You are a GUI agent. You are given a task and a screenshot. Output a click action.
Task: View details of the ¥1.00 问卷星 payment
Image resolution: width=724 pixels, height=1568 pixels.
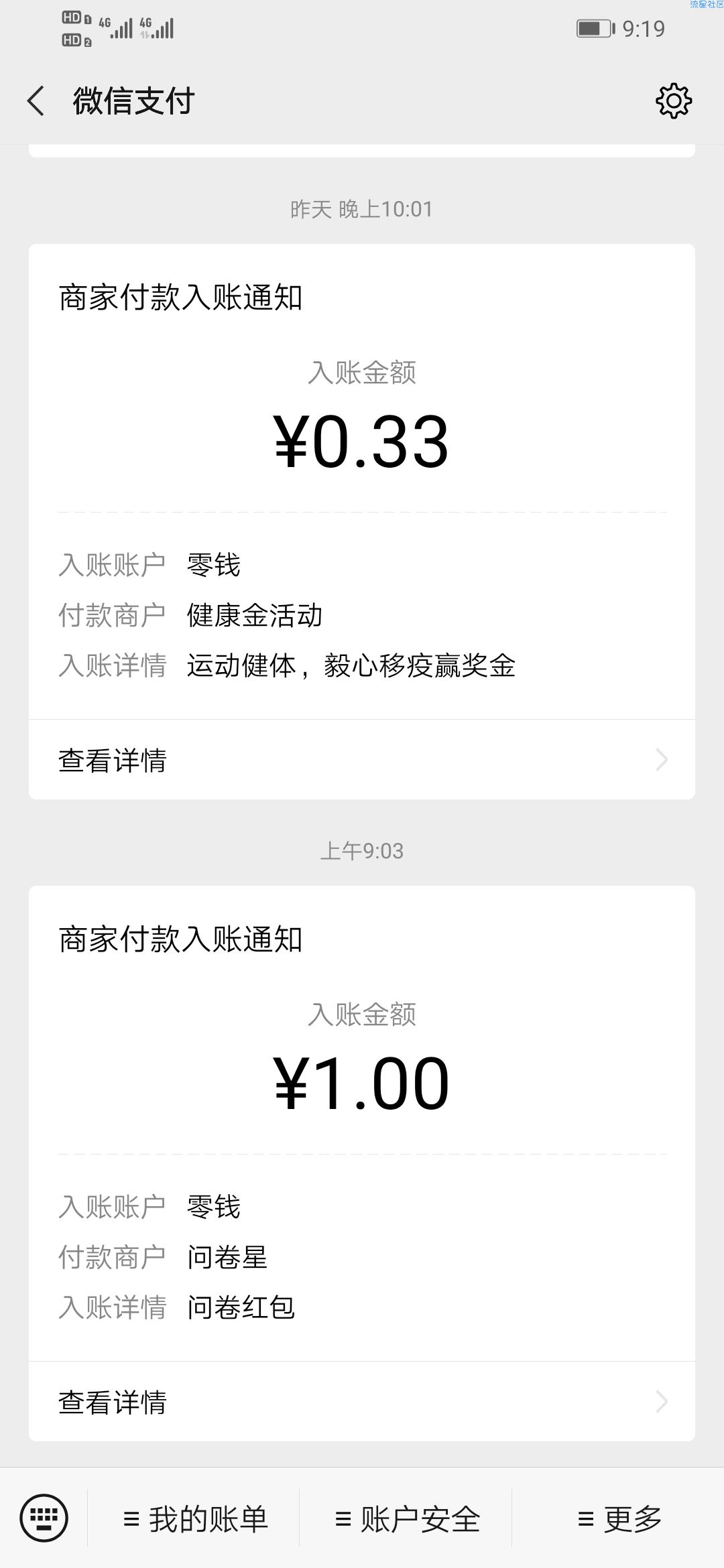pos(362,1402)
